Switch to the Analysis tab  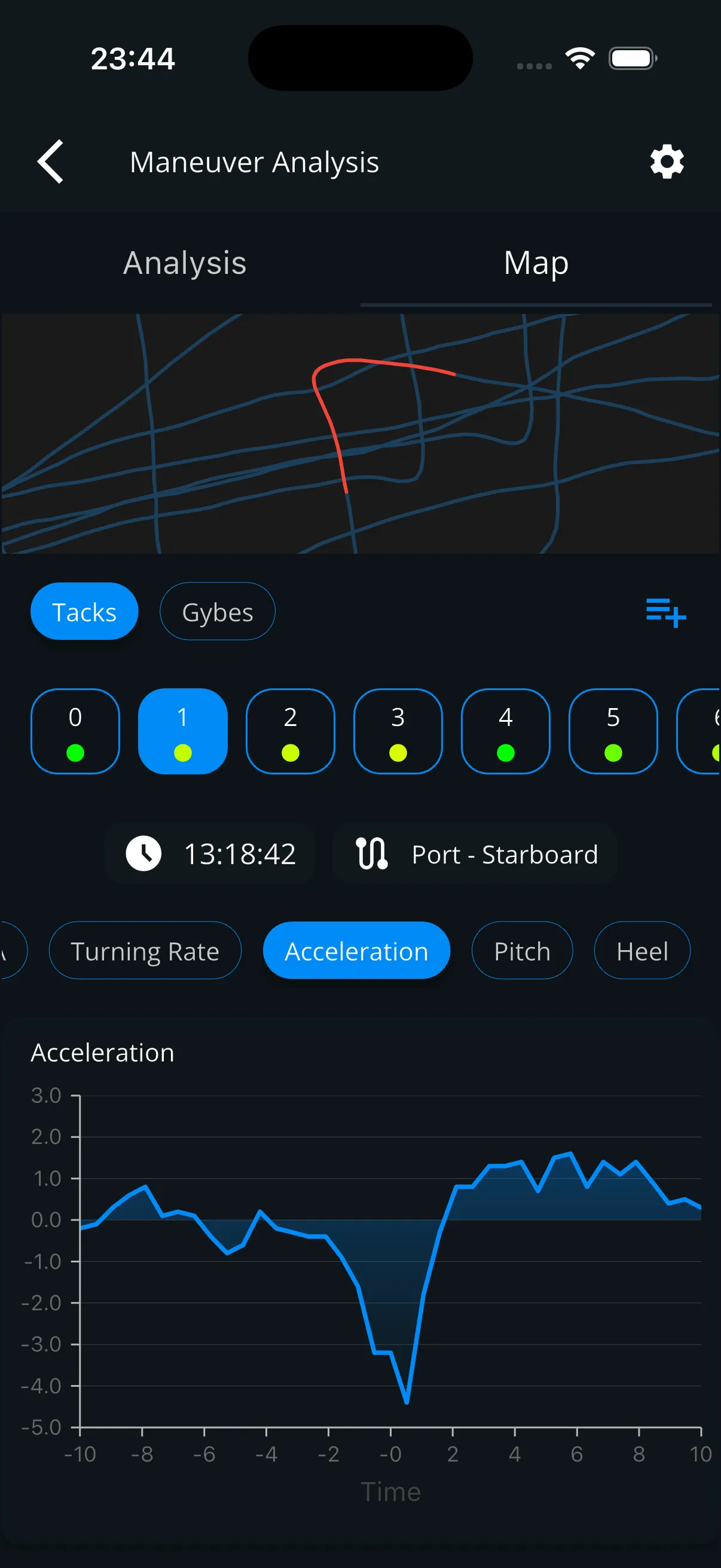pyautogui.click(x=184, y=263)
